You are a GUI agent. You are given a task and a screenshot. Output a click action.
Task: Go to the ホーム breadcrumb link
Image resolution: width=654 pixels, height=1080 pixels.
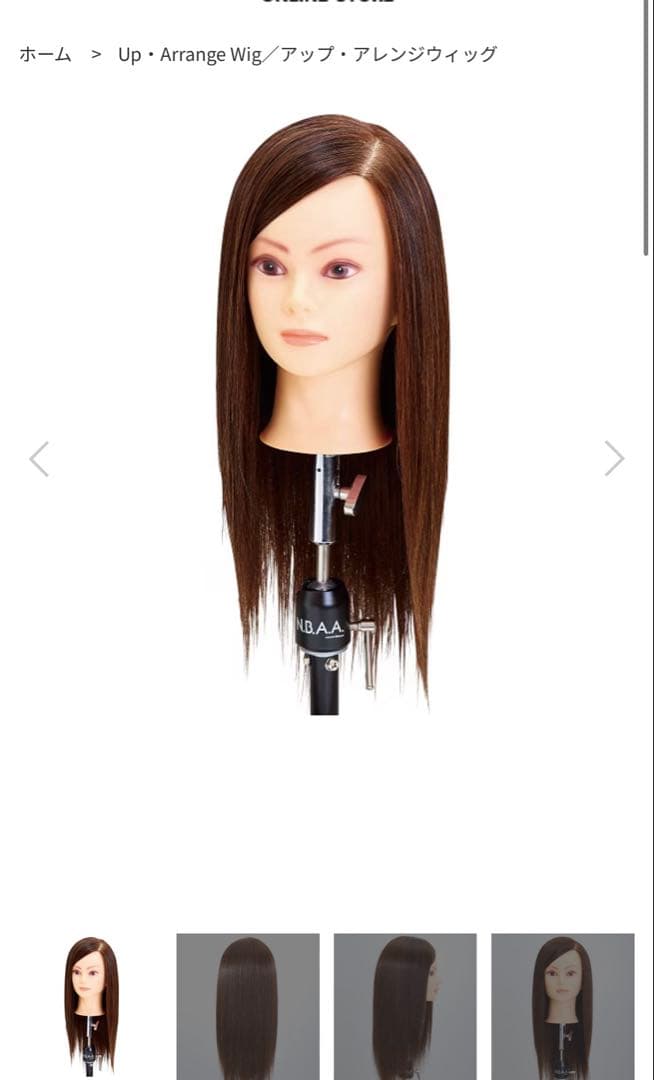click(x=45, y=55)
